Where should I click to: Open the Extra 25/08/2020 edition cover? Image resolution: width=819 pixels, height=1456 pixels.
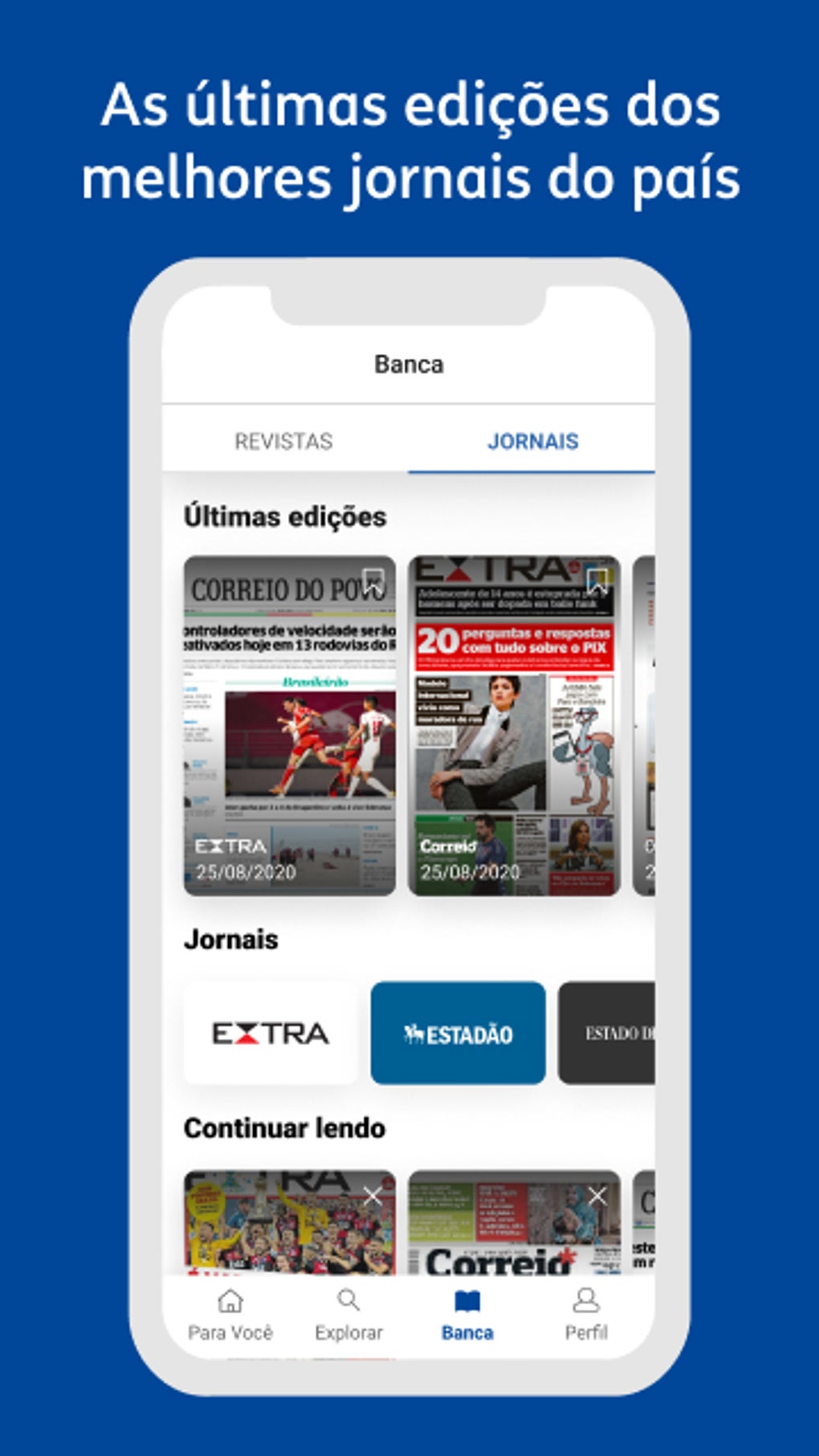[515, 723]
